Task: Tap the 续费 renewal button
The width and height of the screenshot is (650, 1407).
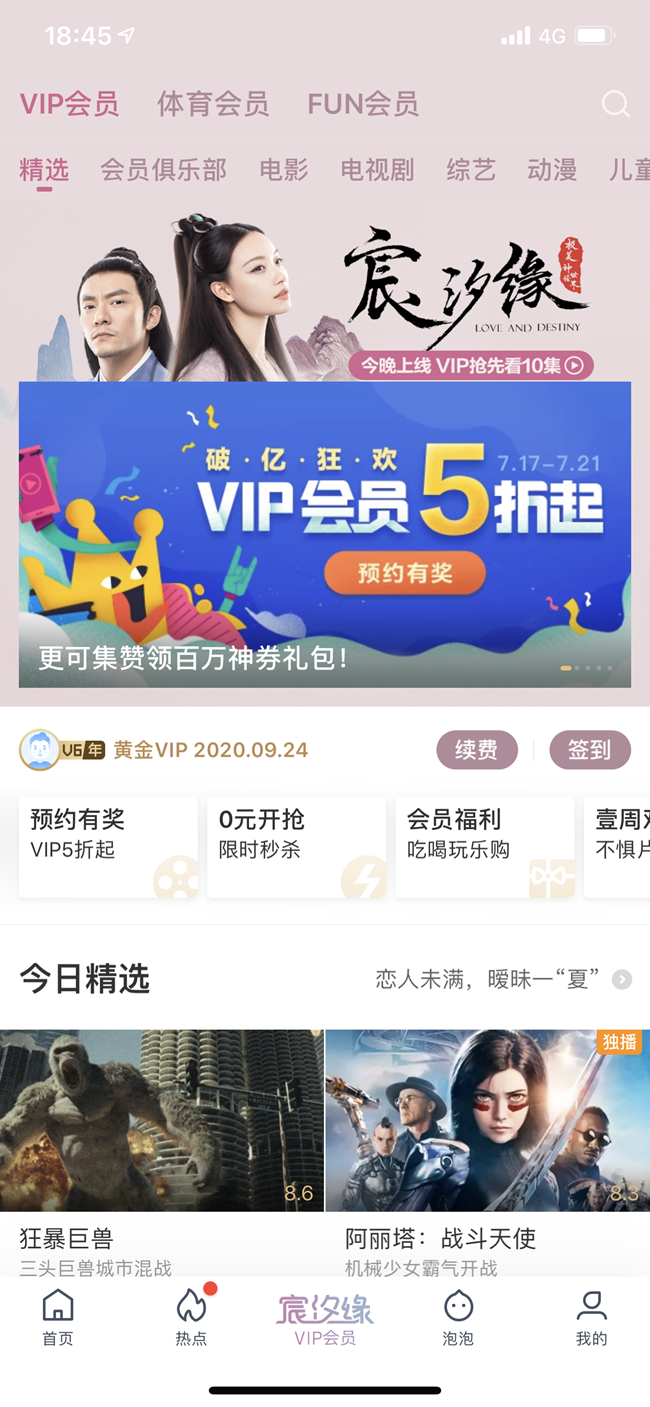Action: point(477,750)
